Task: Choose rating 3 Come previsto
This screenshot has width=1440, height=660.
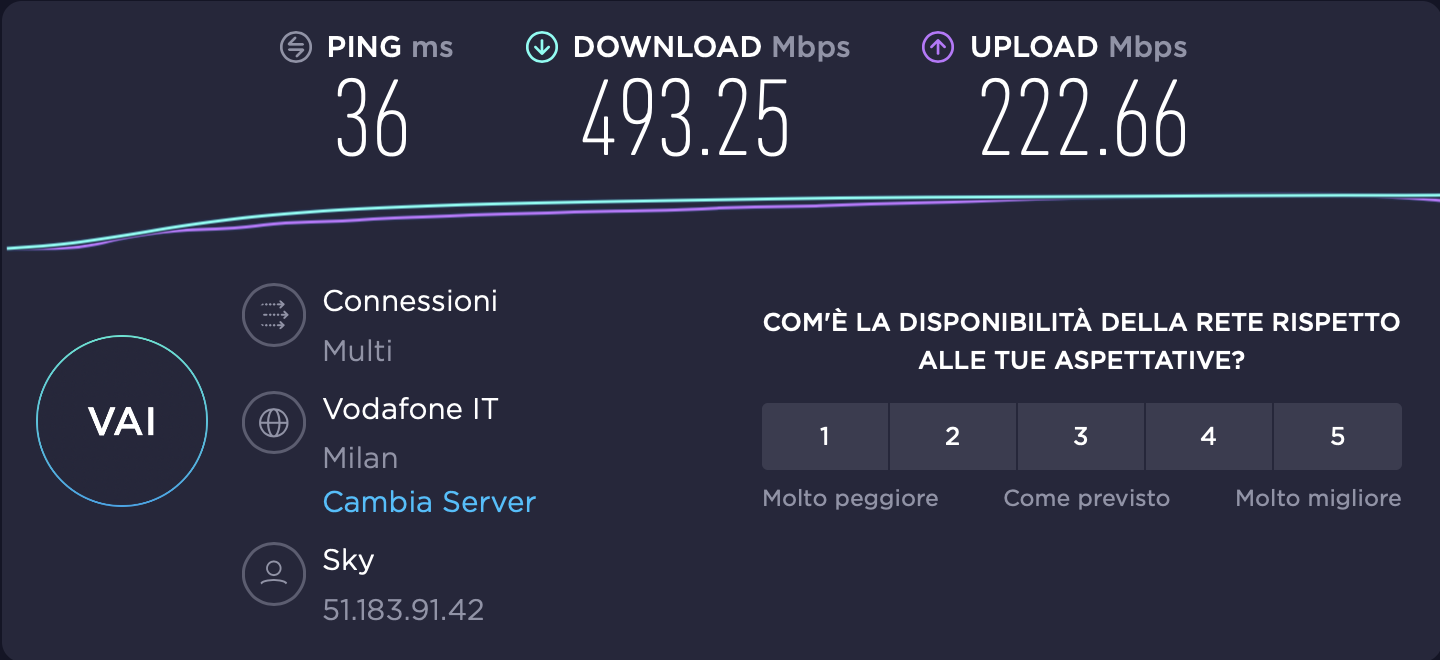Action: 1080,436
